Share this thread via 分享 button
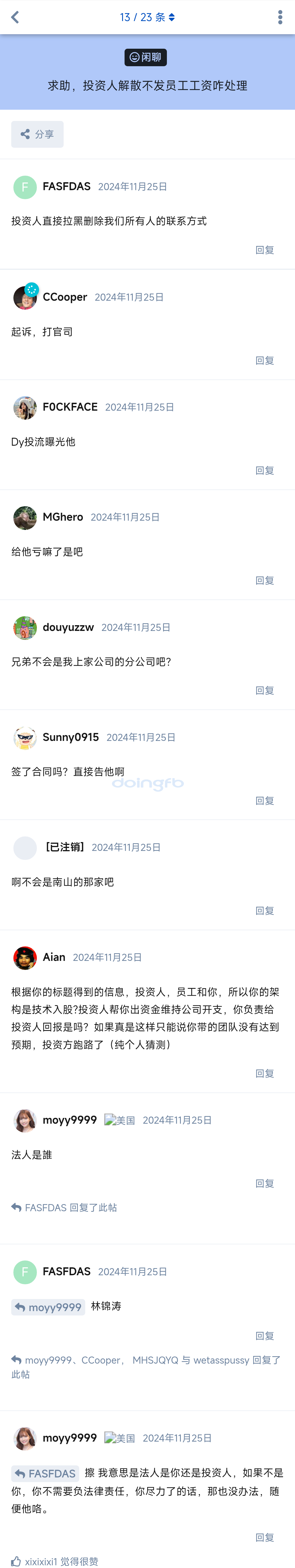 coord(37,134)
